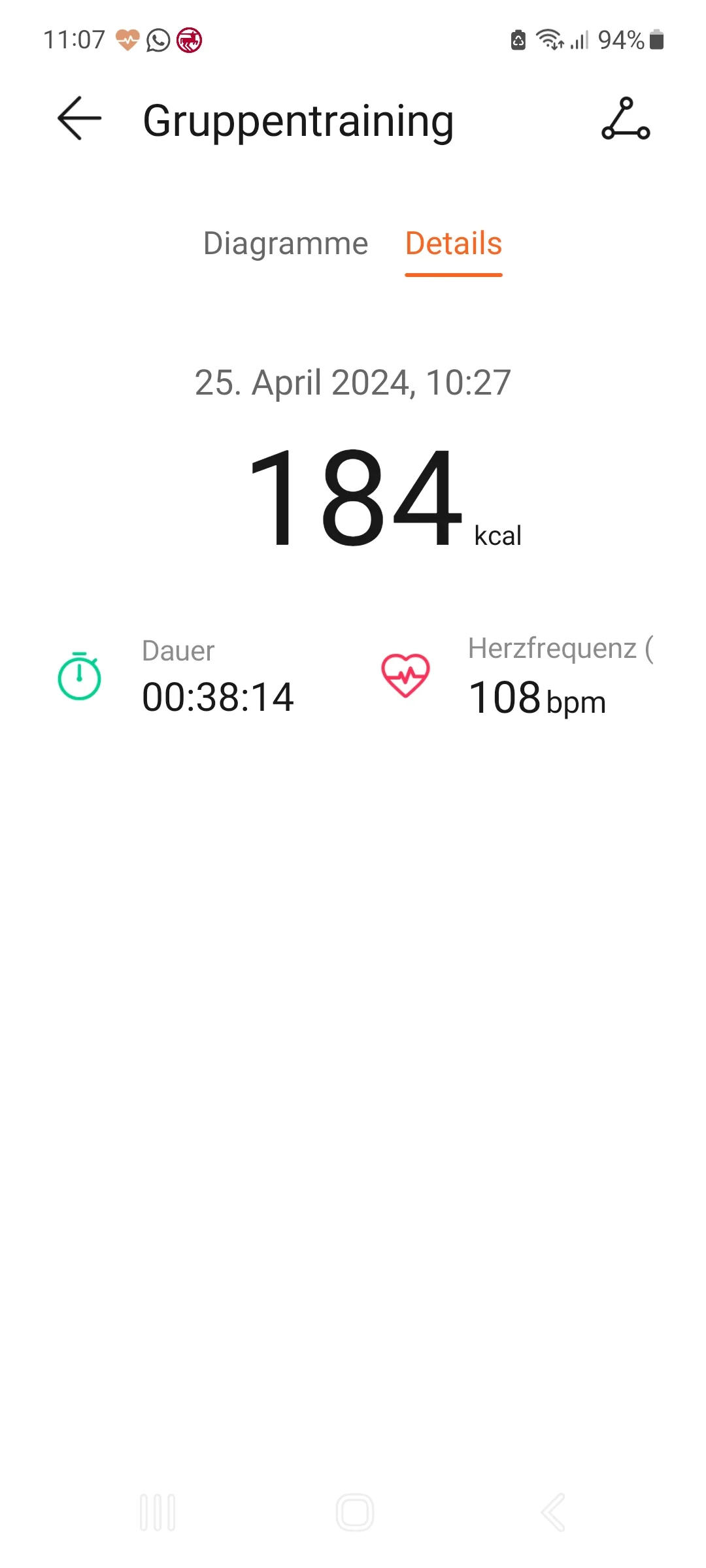Tap the workout date 25. April 2024
Screen dimensions: 706x1568
[x=353, y=382]
